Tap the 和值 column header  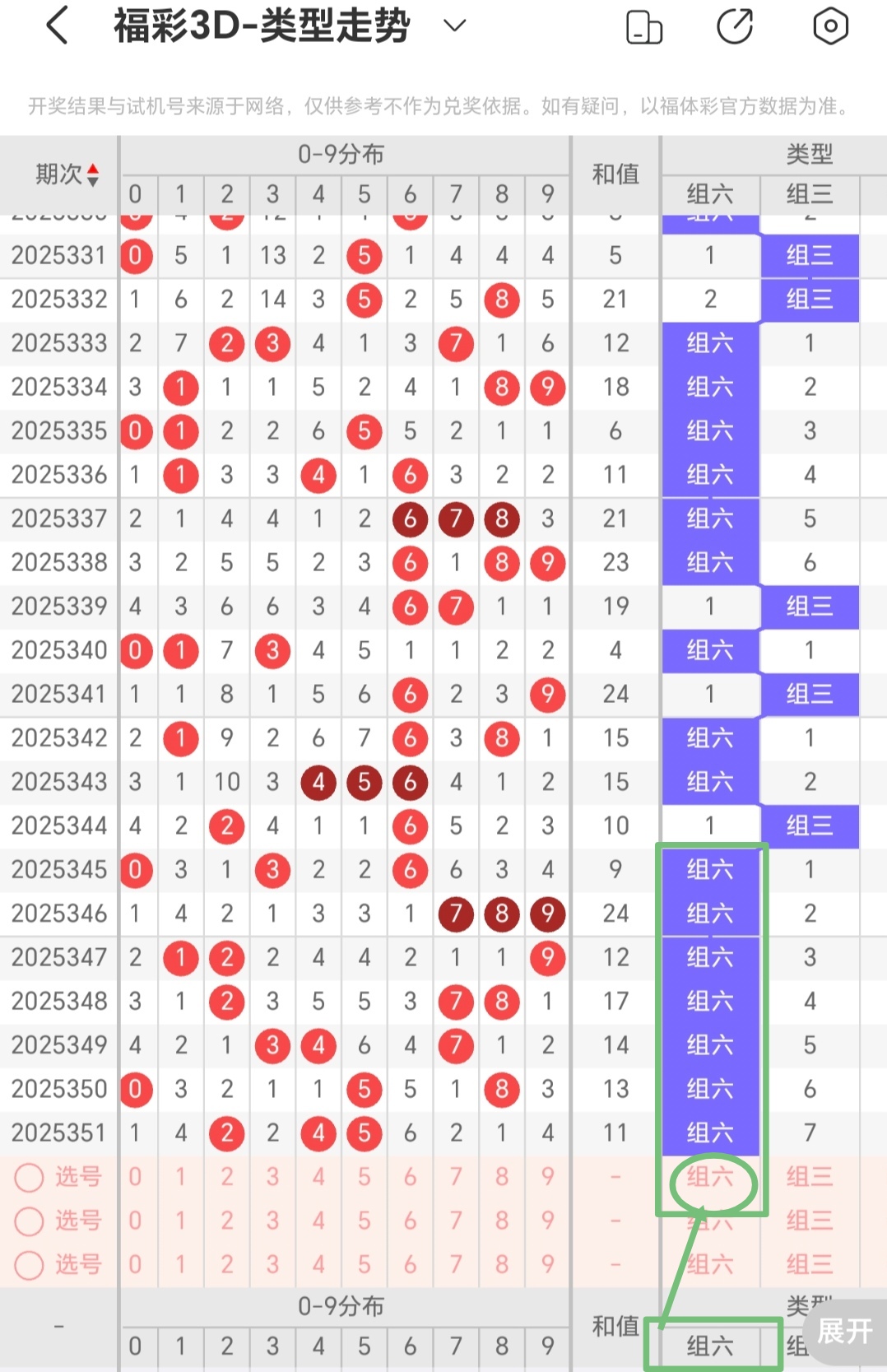[x=615, y=174]
